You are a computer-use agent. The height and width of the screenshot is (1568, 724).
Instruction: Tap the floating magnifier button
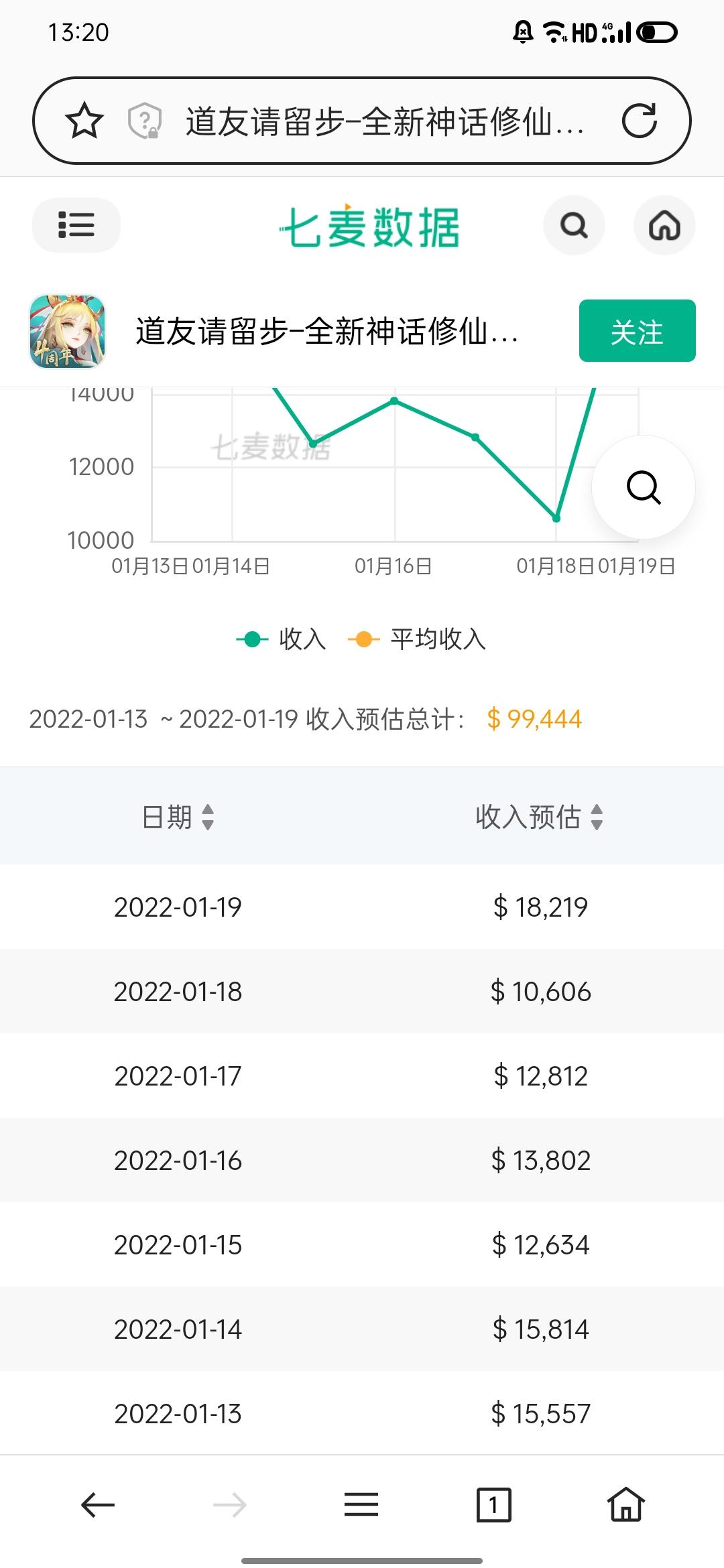[x=643, y=487]
